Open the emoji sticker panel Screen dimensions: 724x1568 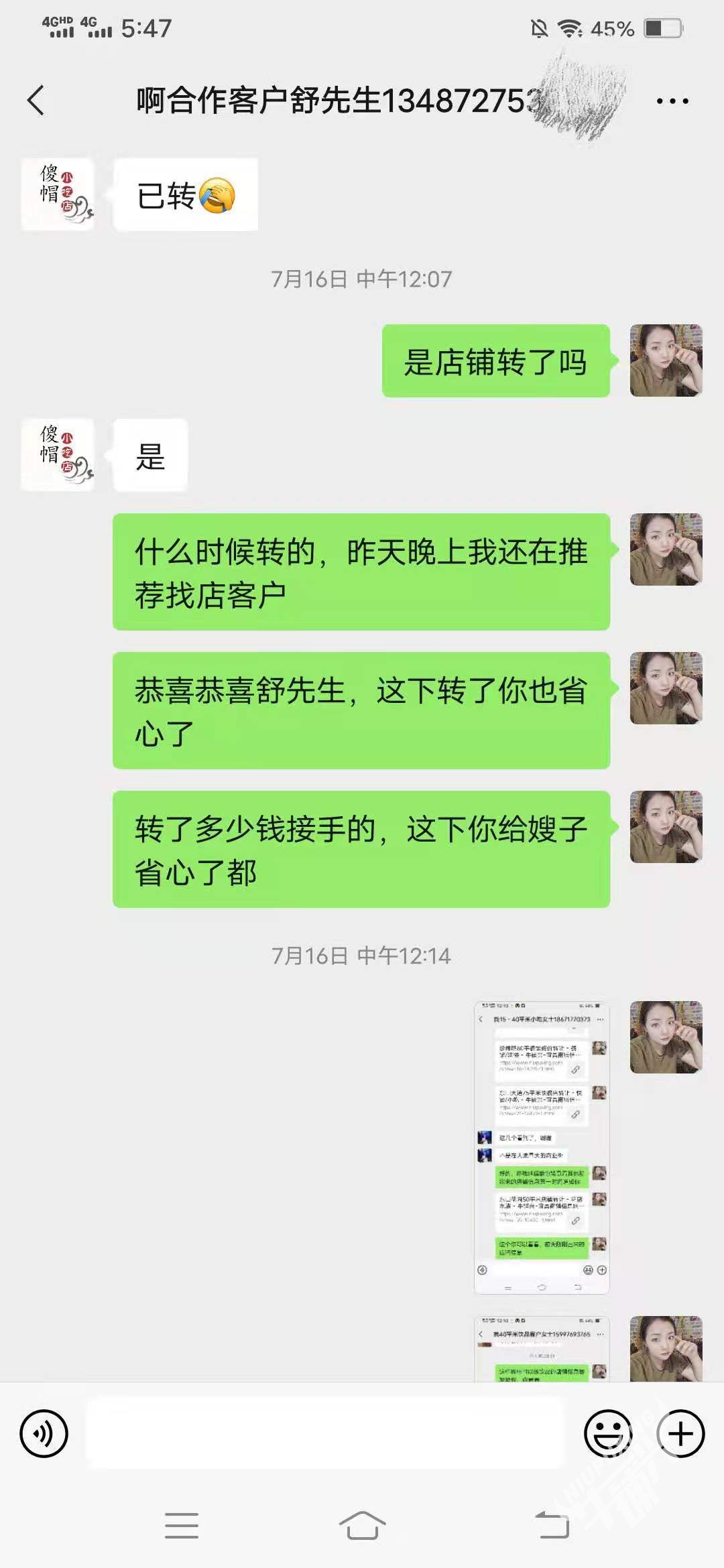(x=608, y=1434)
